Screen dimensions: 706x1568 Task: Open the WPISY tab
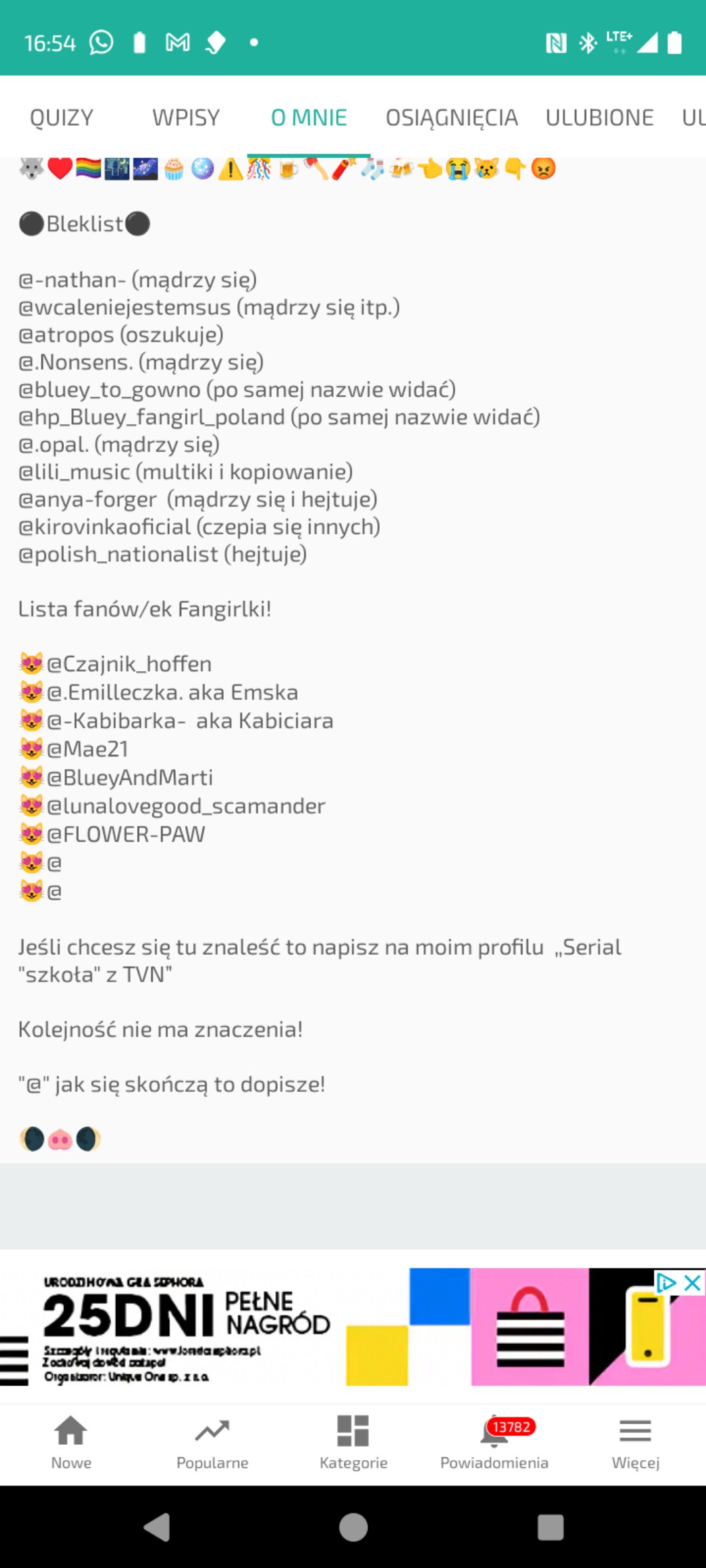pos(186,118)
